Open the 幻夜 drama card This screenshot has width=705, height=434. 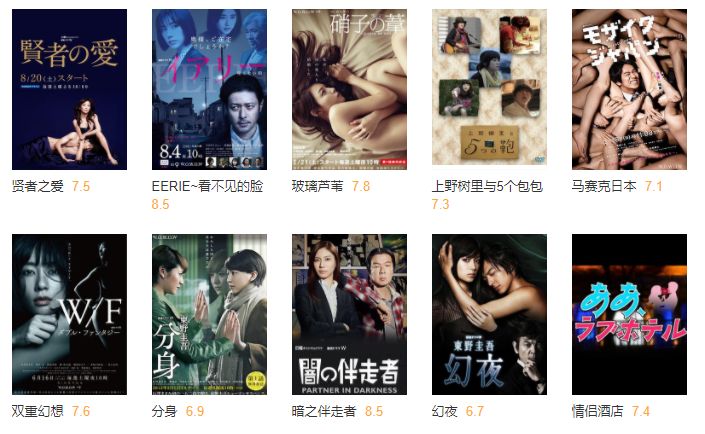coord(489,315)
